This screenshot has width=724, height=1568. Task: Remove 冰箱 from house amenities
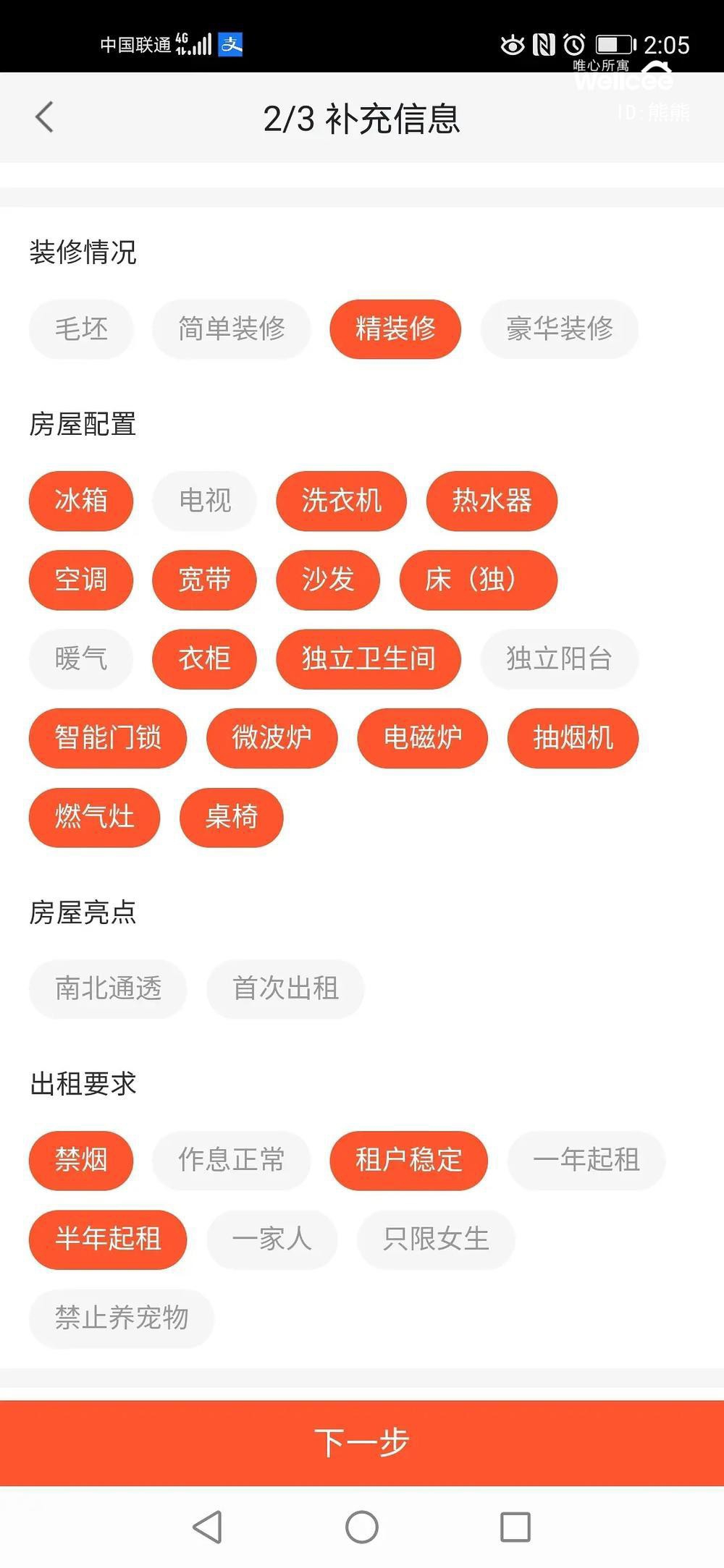point(81,501)
